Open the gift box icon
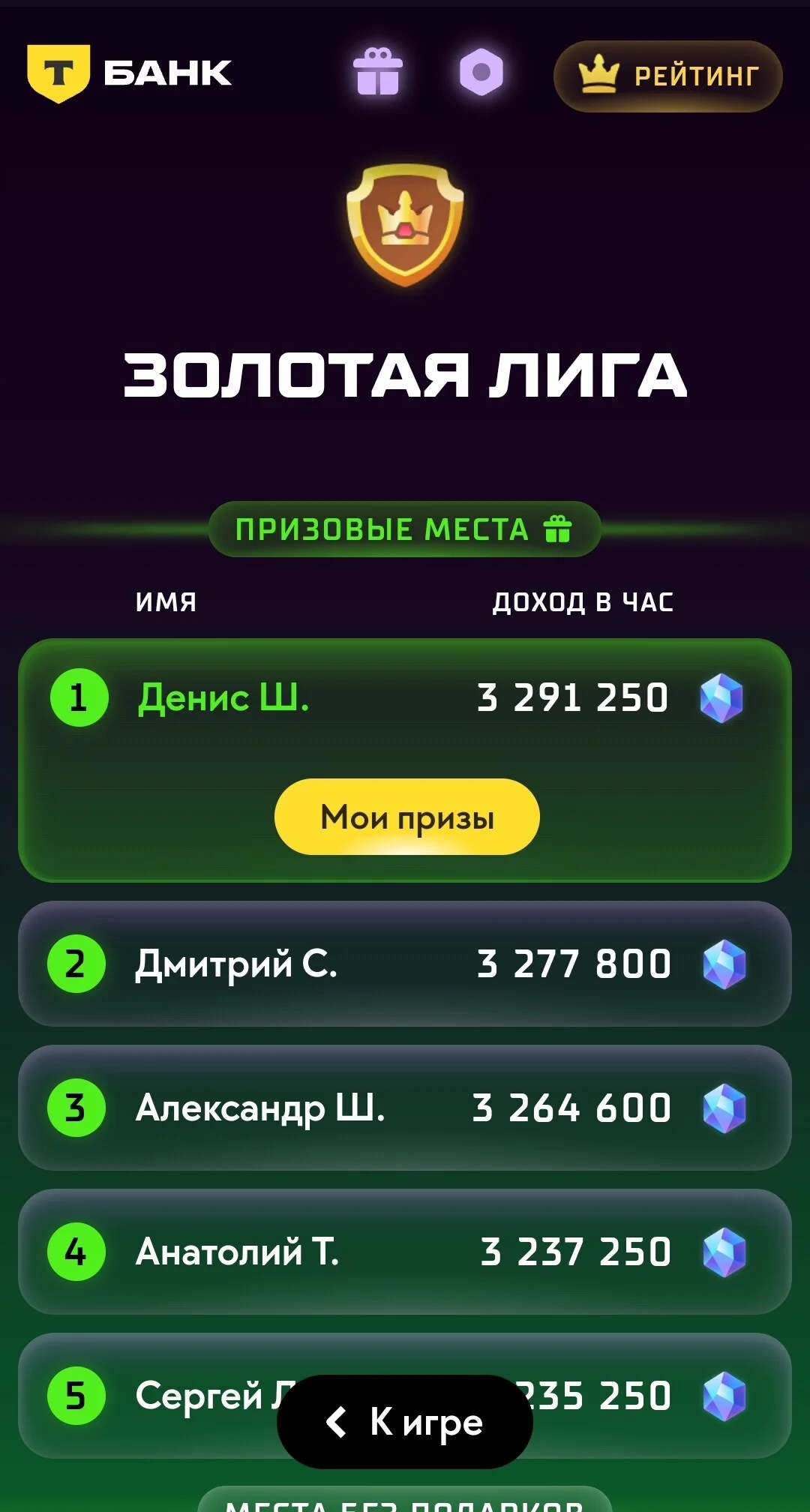 pyautogui.click(x=378, y=72)
